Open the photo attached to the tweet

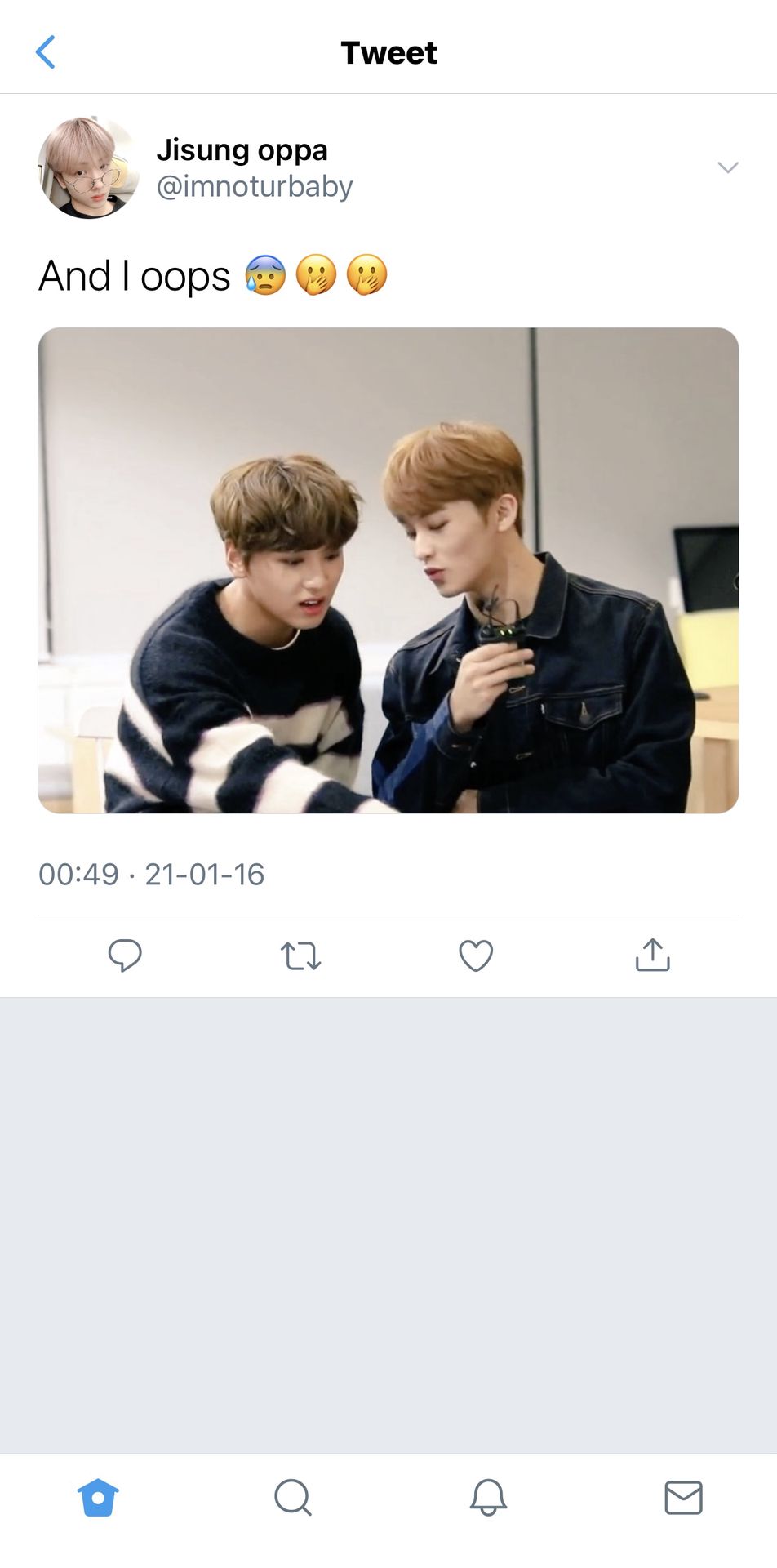click(x=388, y=570)
